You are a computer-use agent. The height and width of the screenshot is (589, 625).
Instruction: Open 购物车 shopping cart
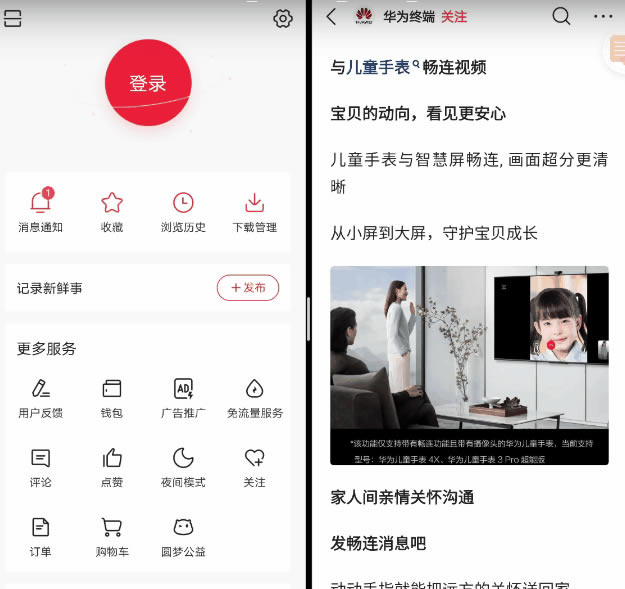(x=112, y=536)
